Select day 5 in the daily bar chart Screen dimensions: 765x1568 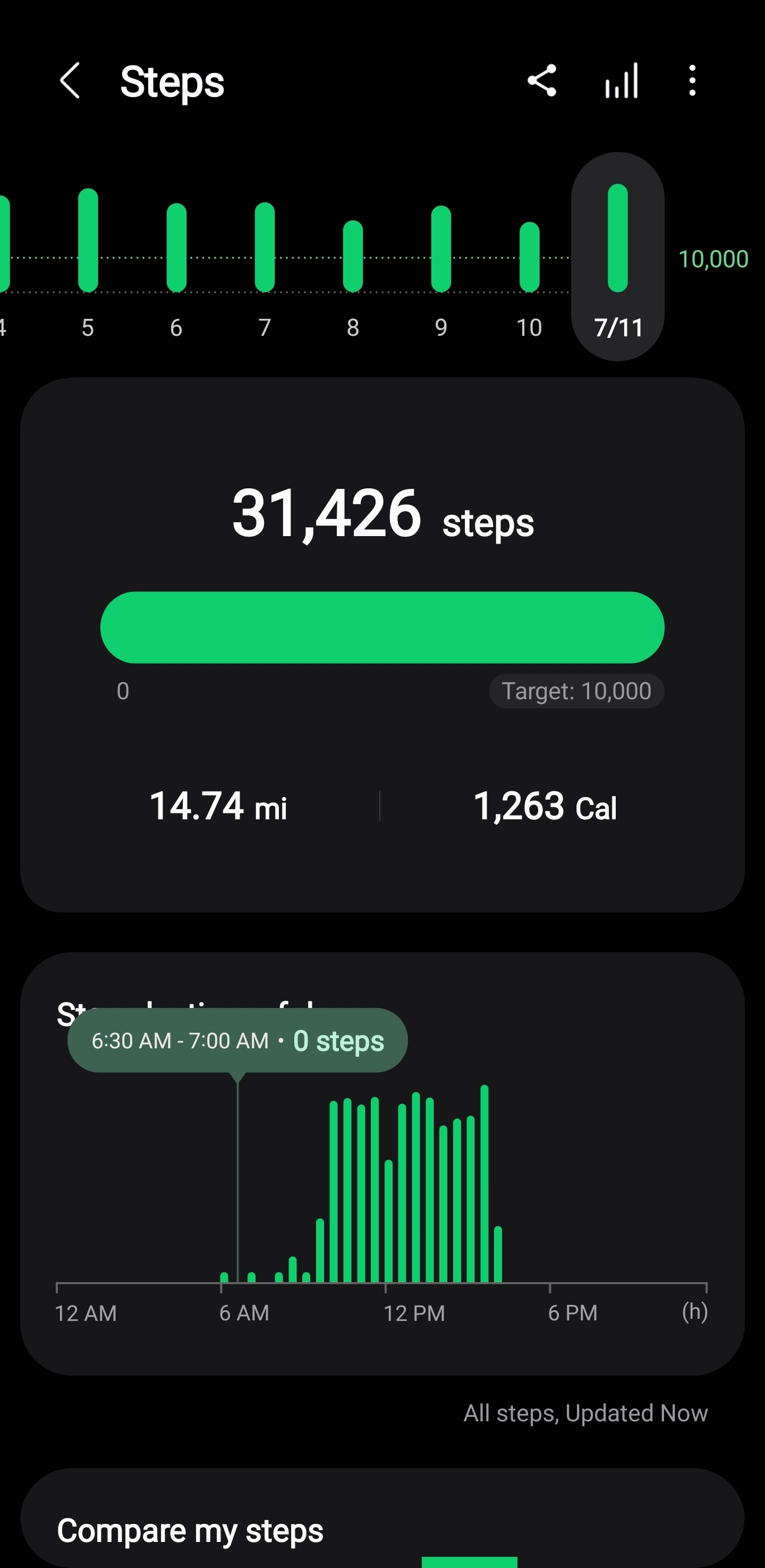[88, 262]
